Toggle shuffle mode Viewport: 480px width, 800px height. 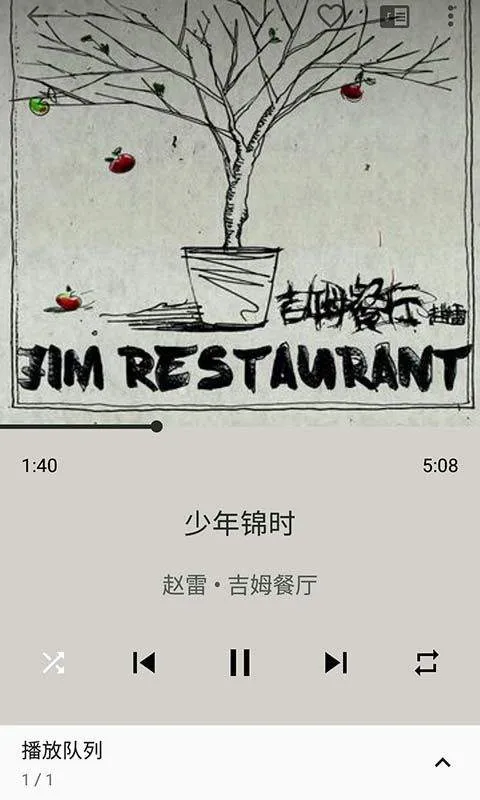pyautogui.click(x=54, y=663)
